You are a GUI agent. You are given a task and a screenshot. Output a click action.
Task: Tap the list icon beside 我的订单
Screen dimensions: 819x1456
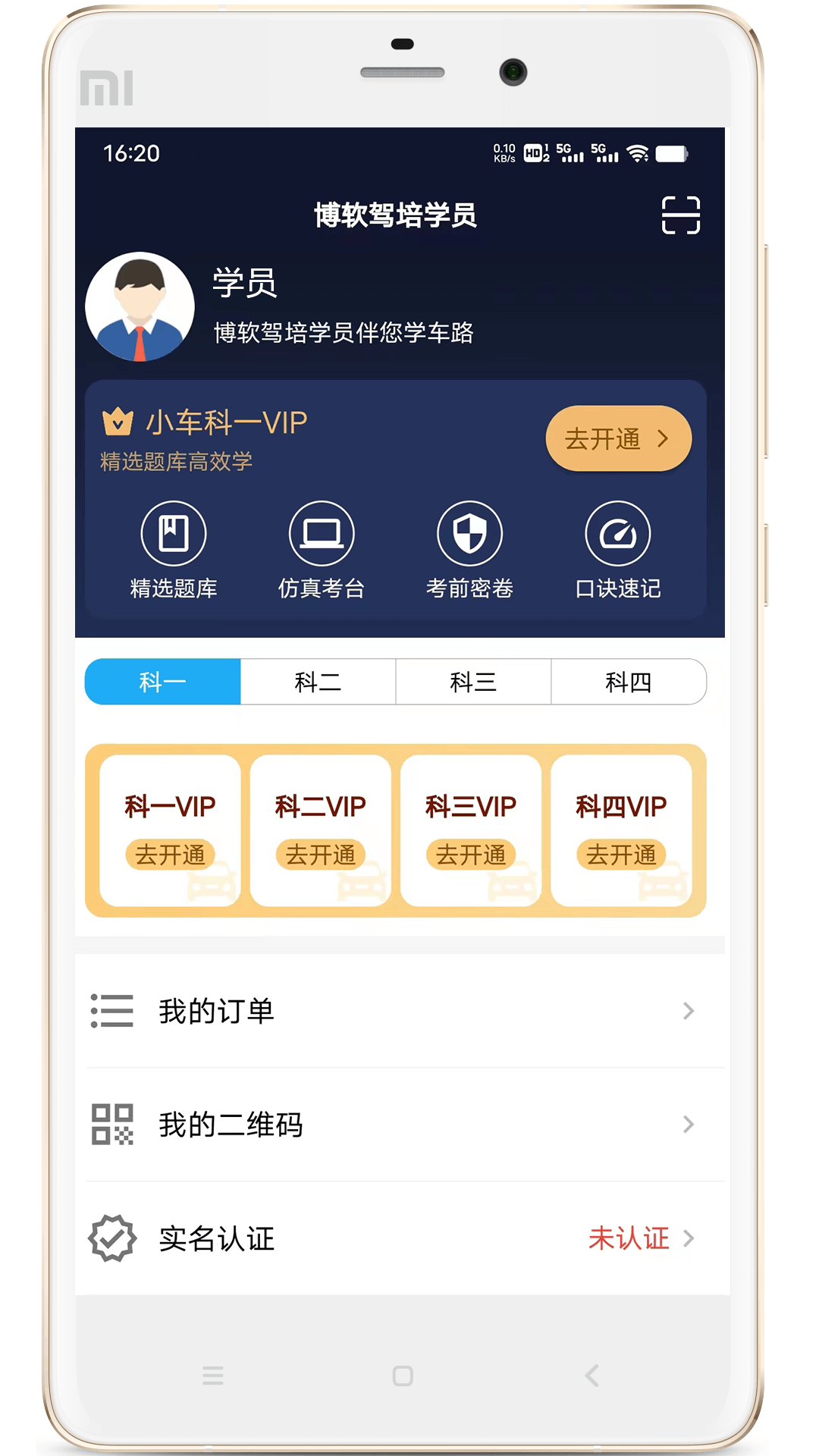pos(112,1012)
